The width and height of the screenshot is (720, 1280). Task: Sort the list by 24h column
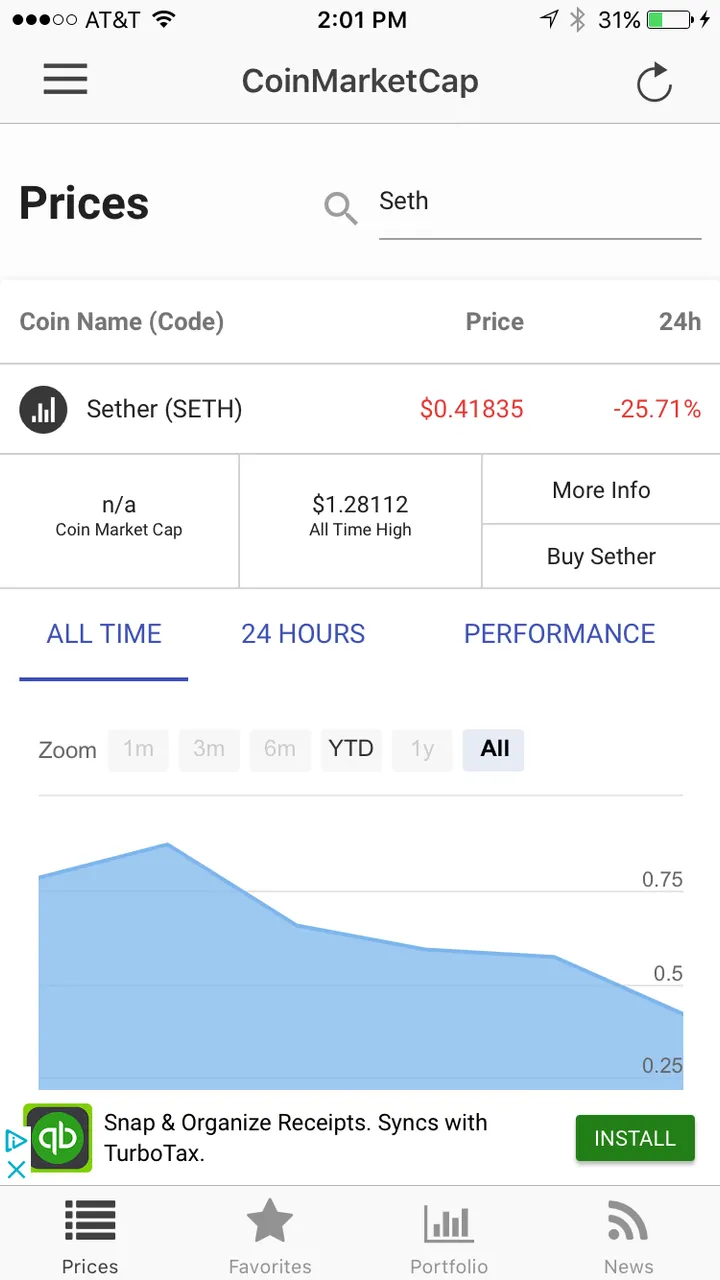click(x=680, y=322)
